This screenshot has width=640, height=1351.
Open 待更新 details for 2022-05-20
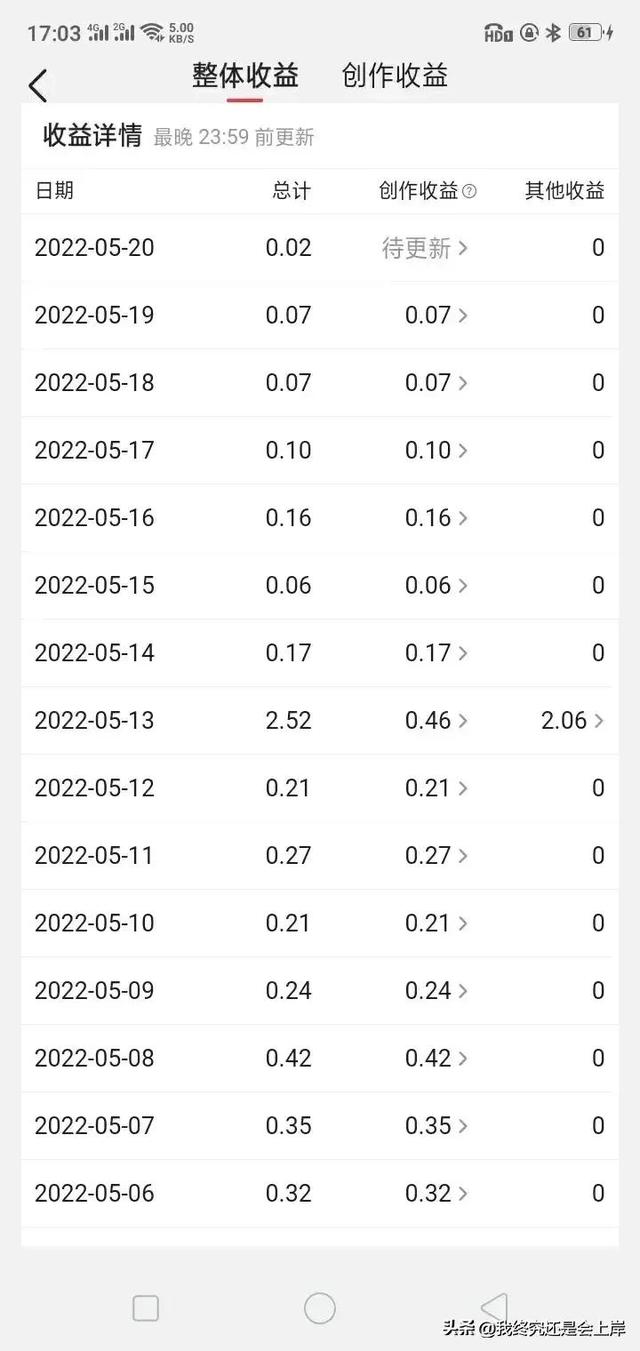pyautogui.click(x=425, y=248)
